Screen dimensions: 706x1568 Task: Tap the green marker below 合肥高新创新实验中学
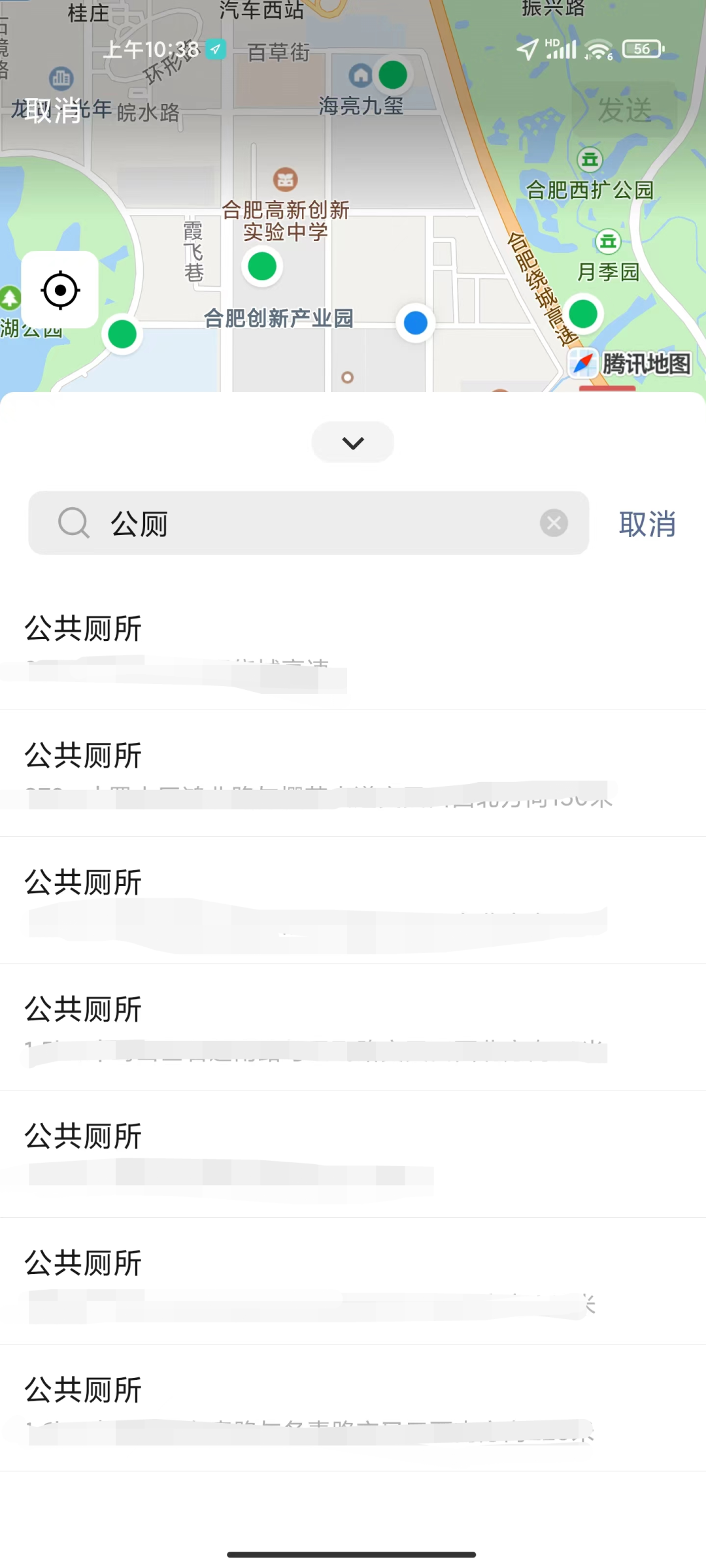[x=262, y=267]
